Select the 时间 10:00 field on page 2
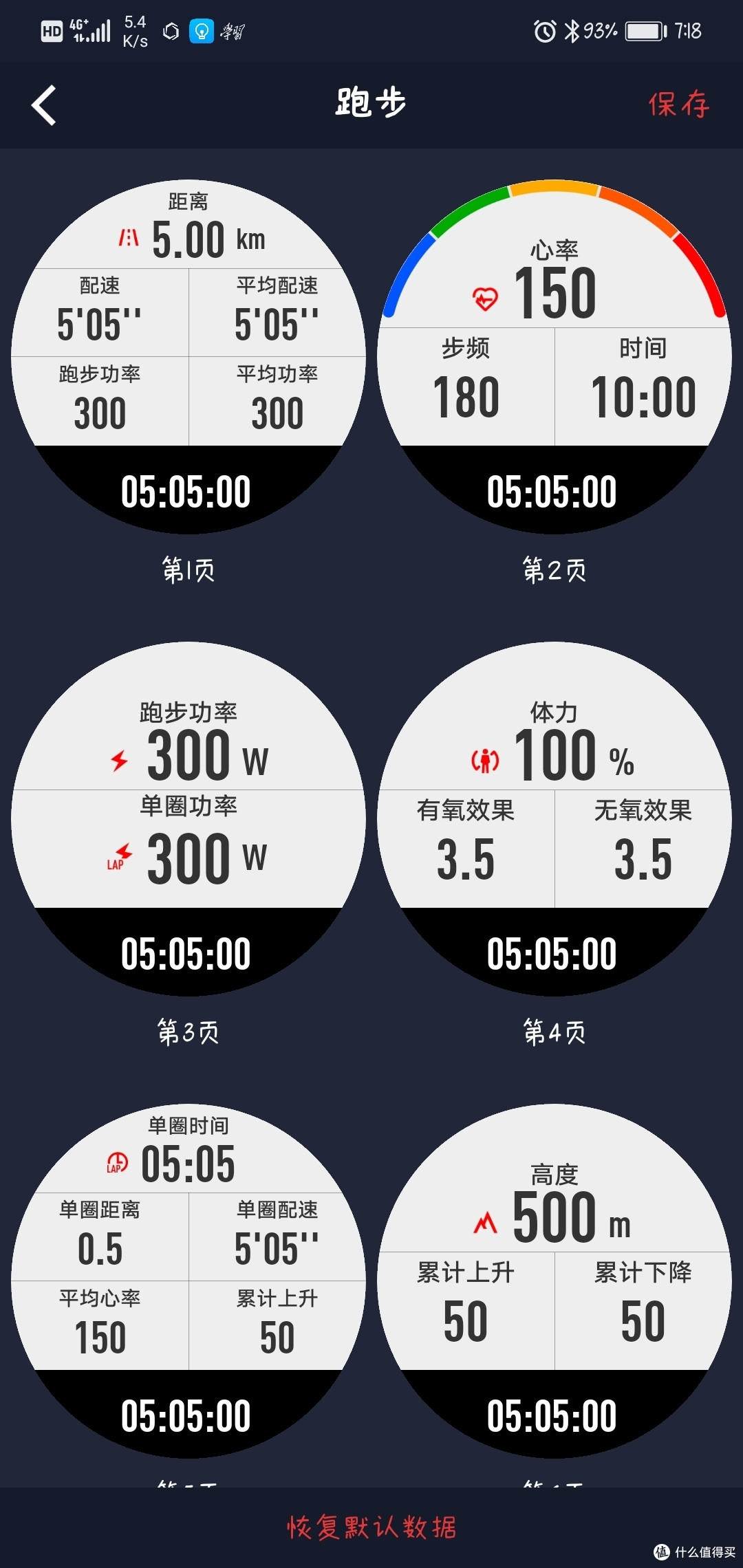 pyautogui.click(x=644, y=382)
